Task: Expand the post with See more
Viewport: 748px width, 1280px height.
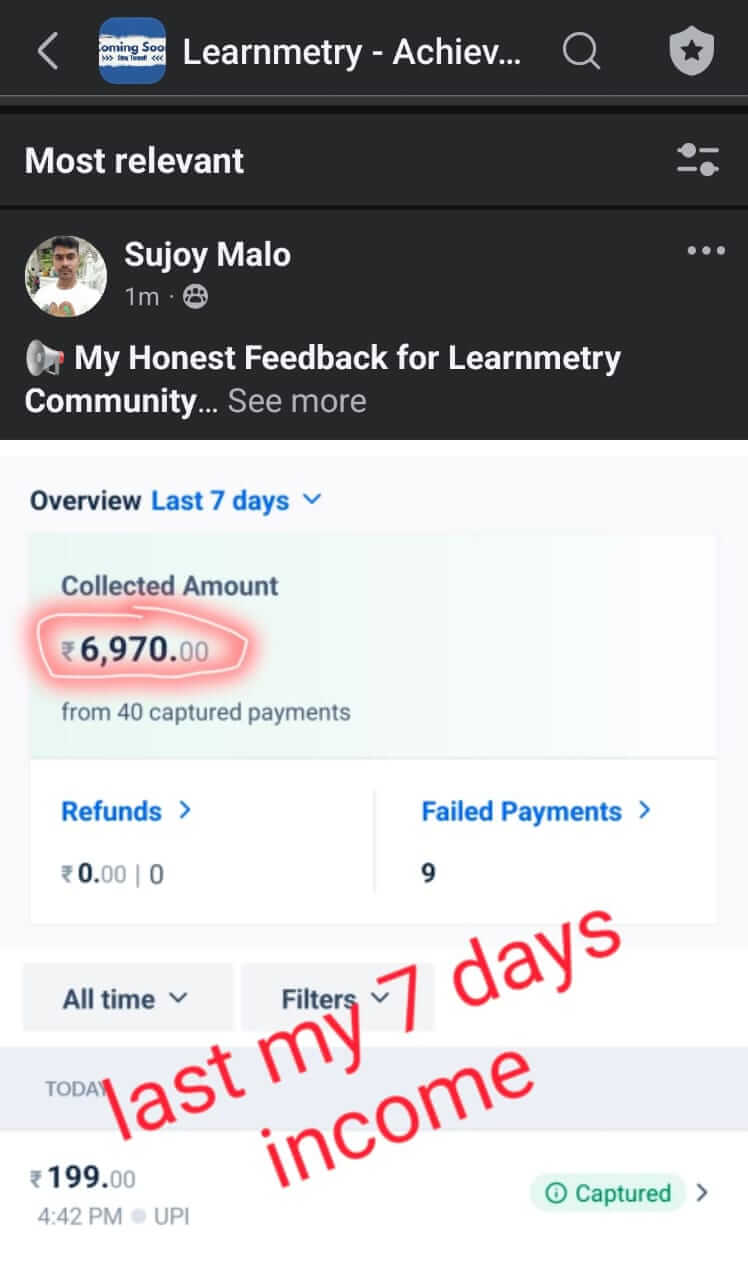Action: [297, 401]
